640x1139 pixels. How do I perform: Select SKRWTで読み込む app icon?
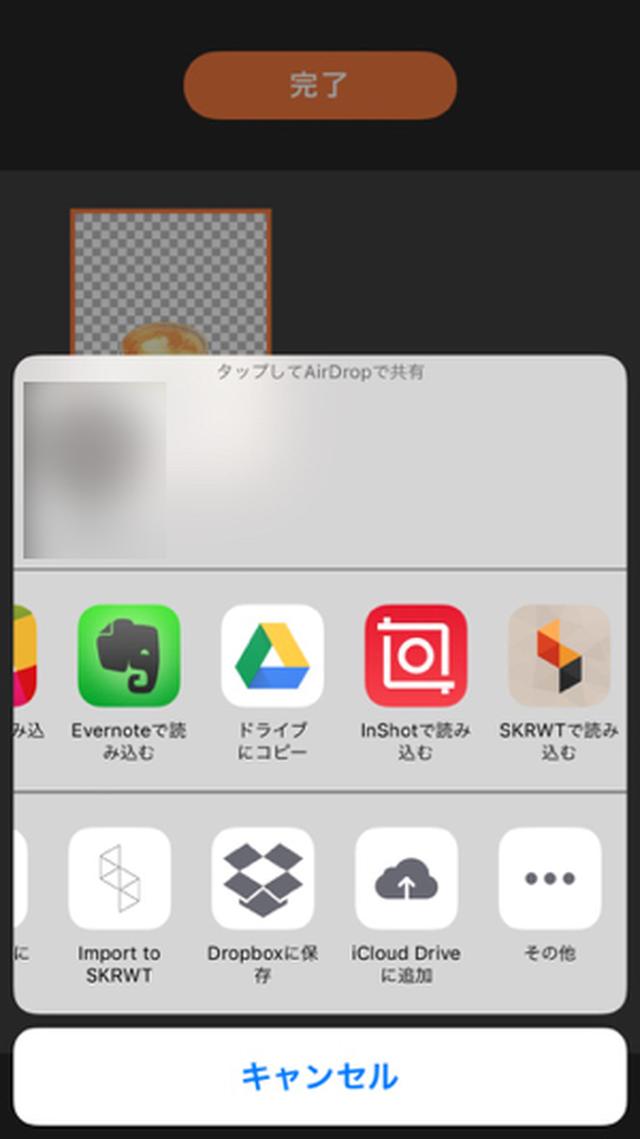(x=558, y=656)
